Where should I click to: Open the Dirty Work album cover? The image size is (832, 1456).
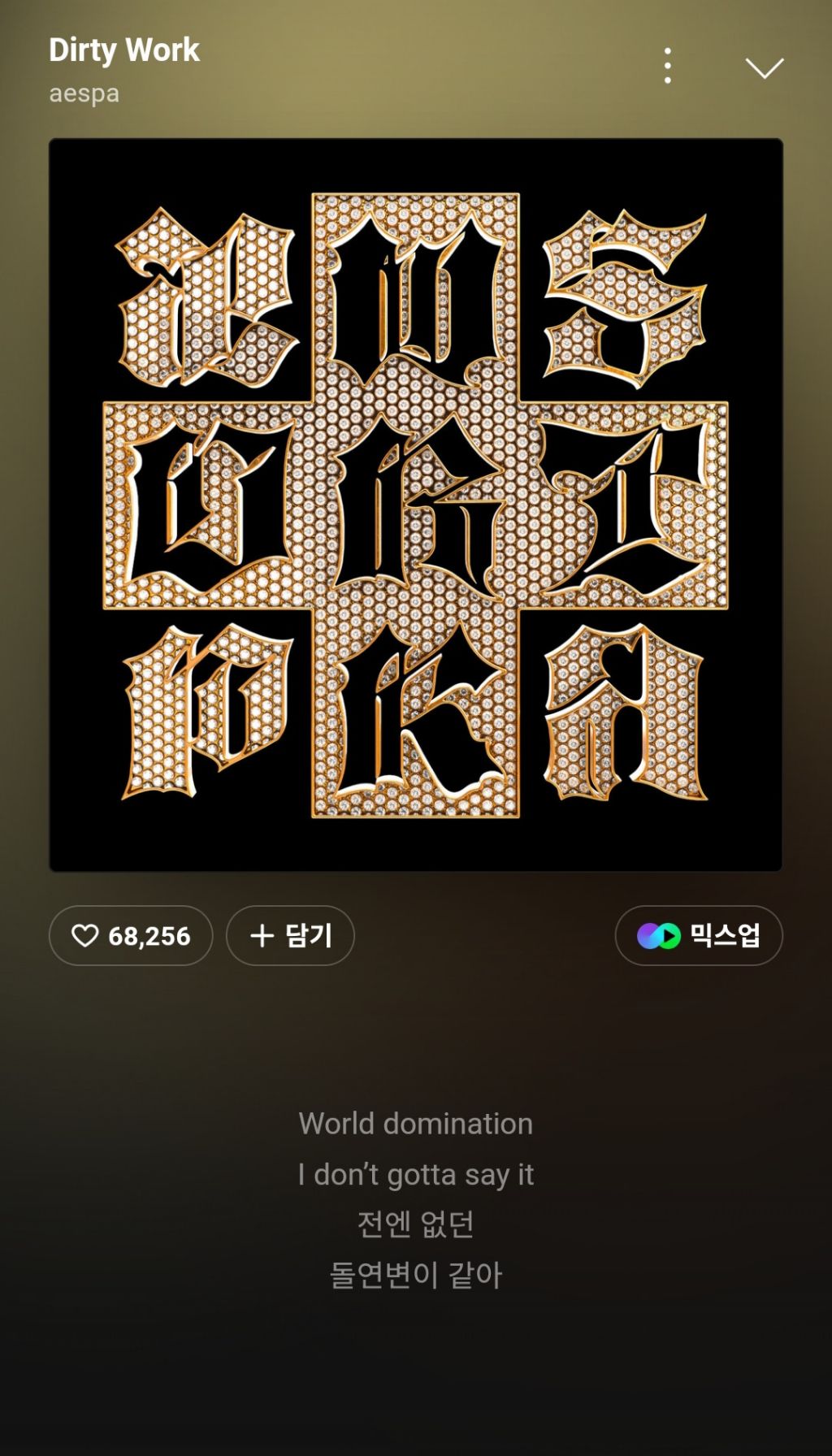point(416,505)
